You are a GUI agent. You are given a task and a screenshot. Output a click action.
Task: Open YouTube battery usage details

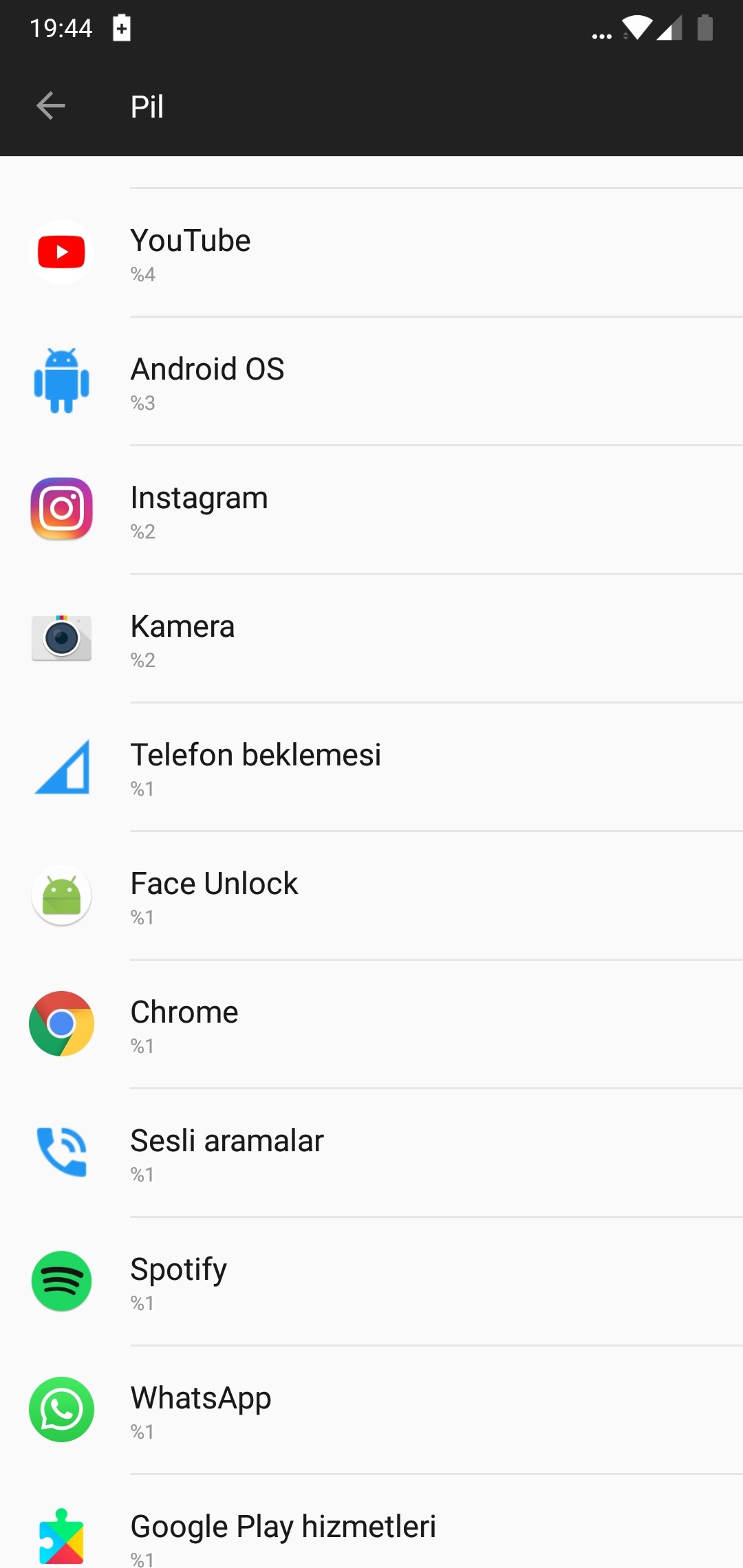tap(371, 252)
